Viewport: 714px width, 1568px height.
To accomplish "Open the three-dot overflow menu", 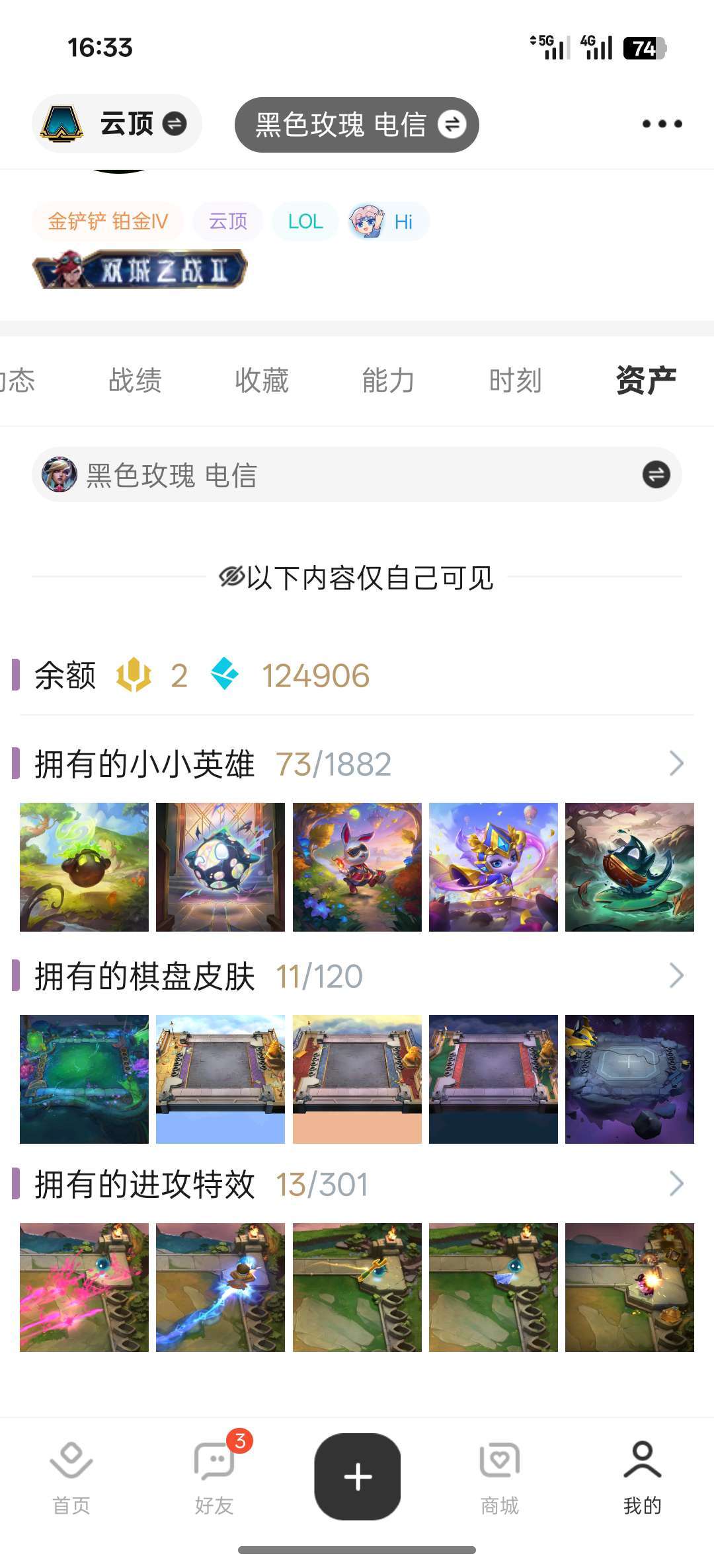I will [x=662, y=124].
